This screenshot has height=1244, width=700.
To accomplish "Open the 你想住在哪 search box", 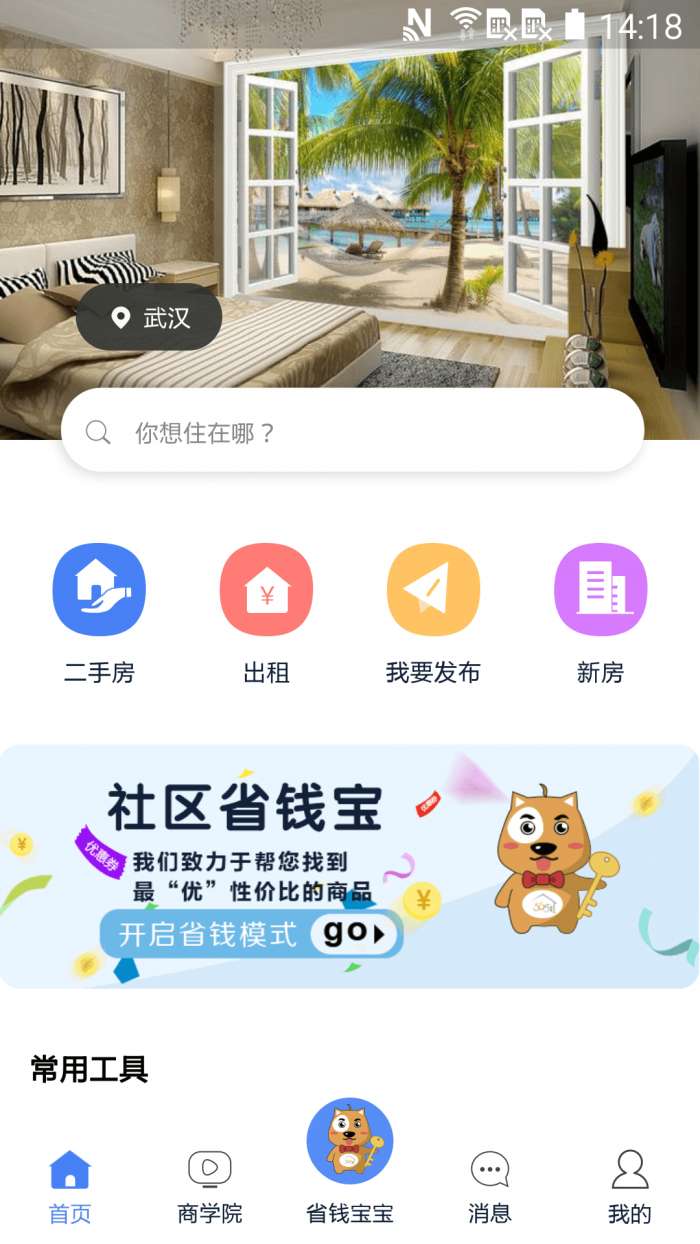I will [352, 432].
